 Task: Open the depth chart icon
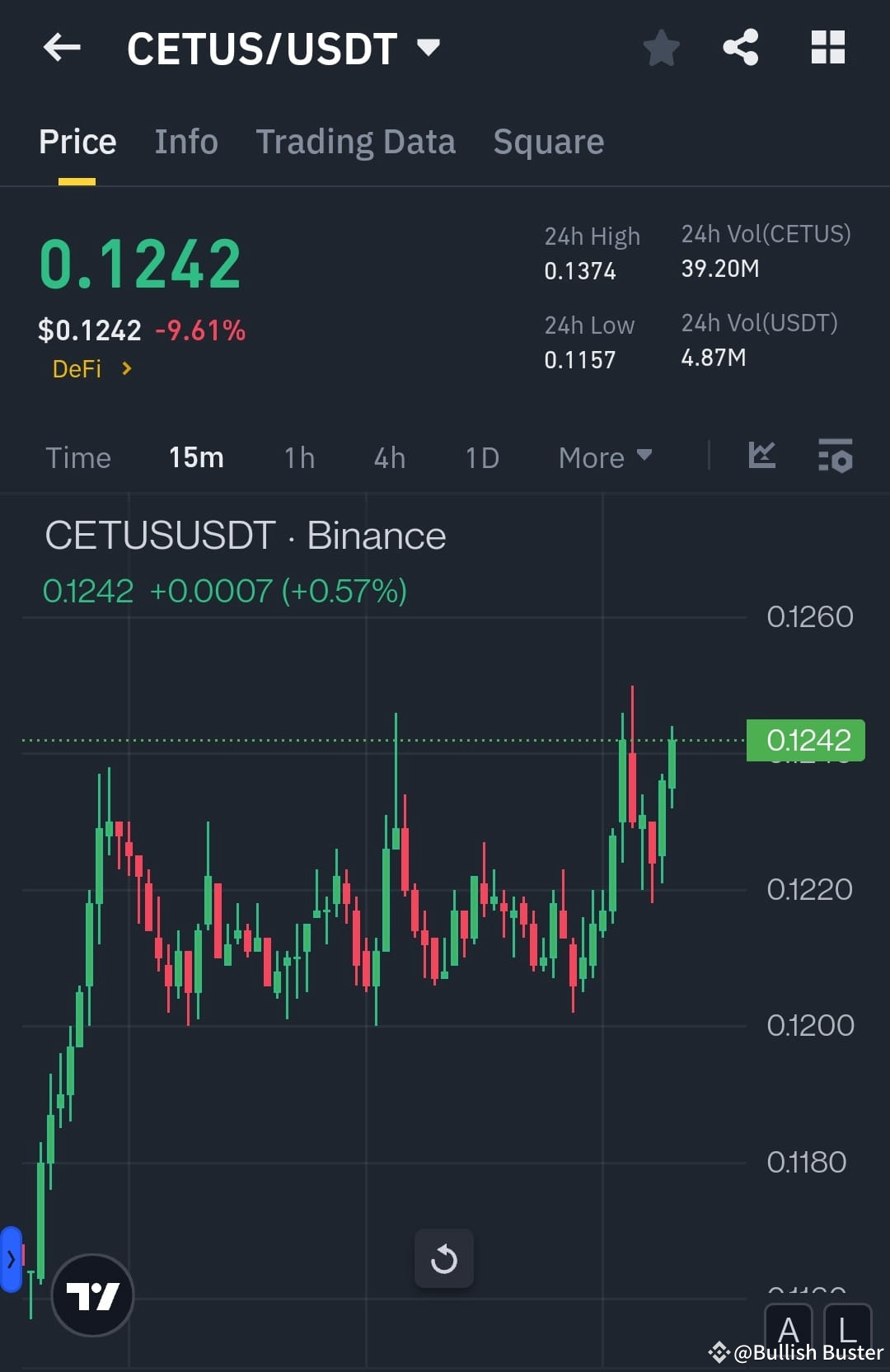[761, 457]
